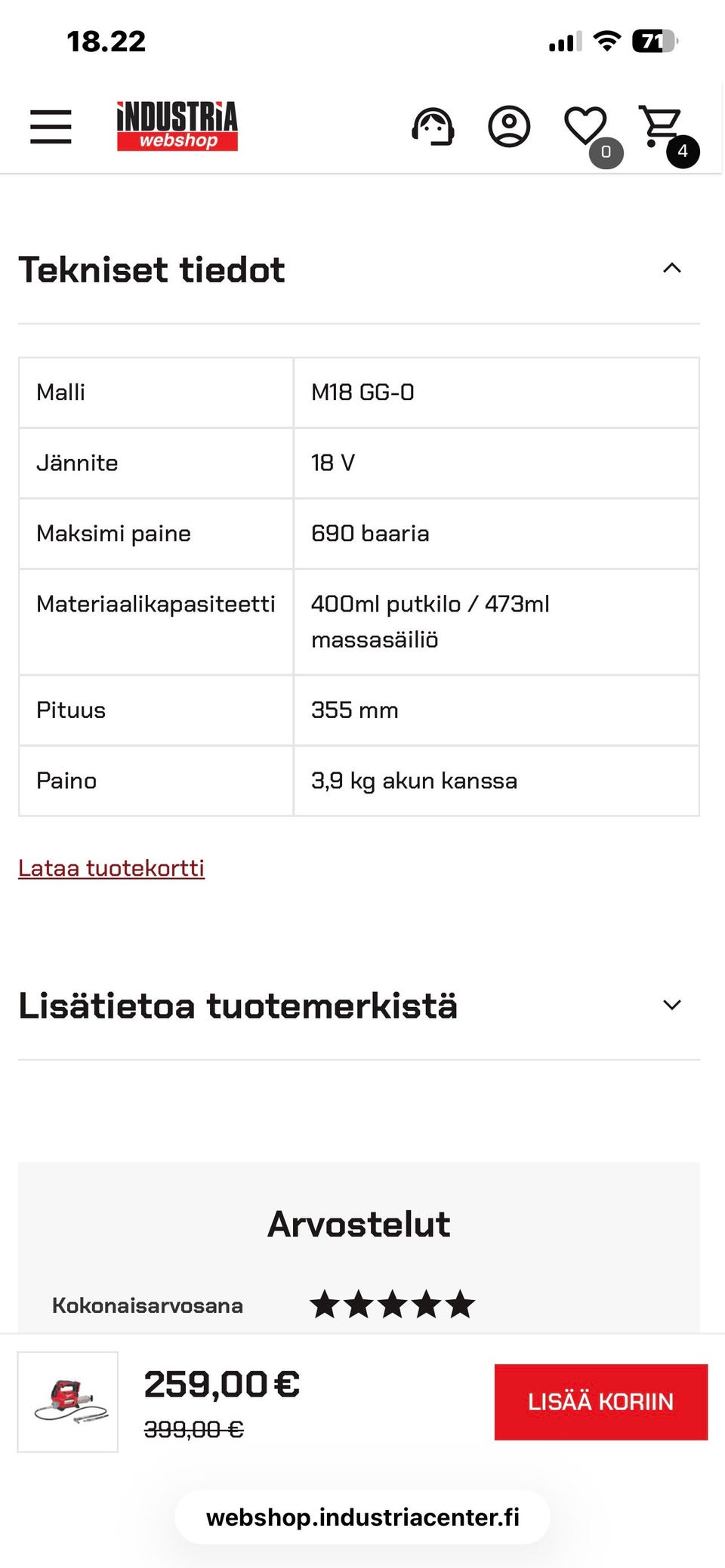Open the hamburger navigation menu
This screenshot has height=1568, width=725.
pyautogui.click(x=50, y=127)
